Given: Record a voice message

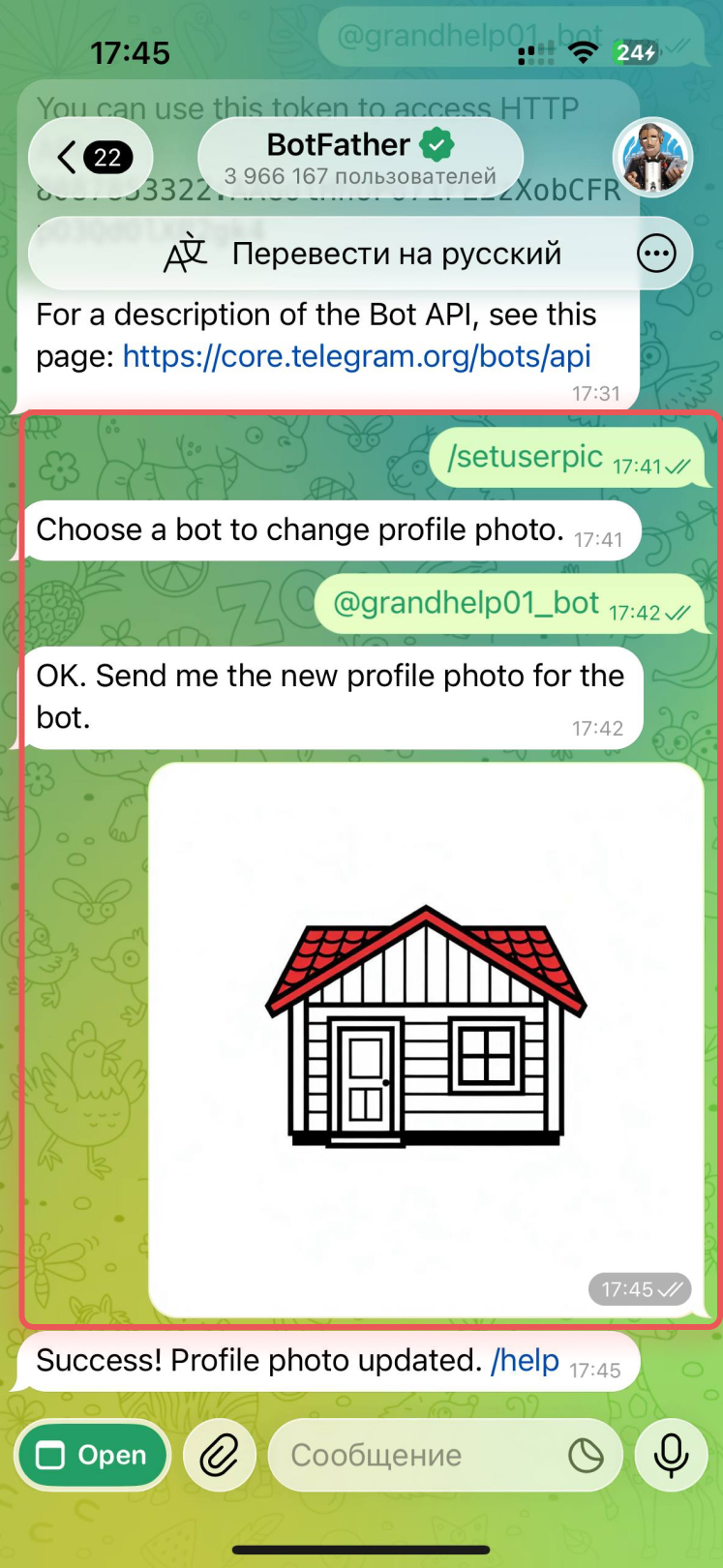Looking at the screenshot, I should [671, 1455].
